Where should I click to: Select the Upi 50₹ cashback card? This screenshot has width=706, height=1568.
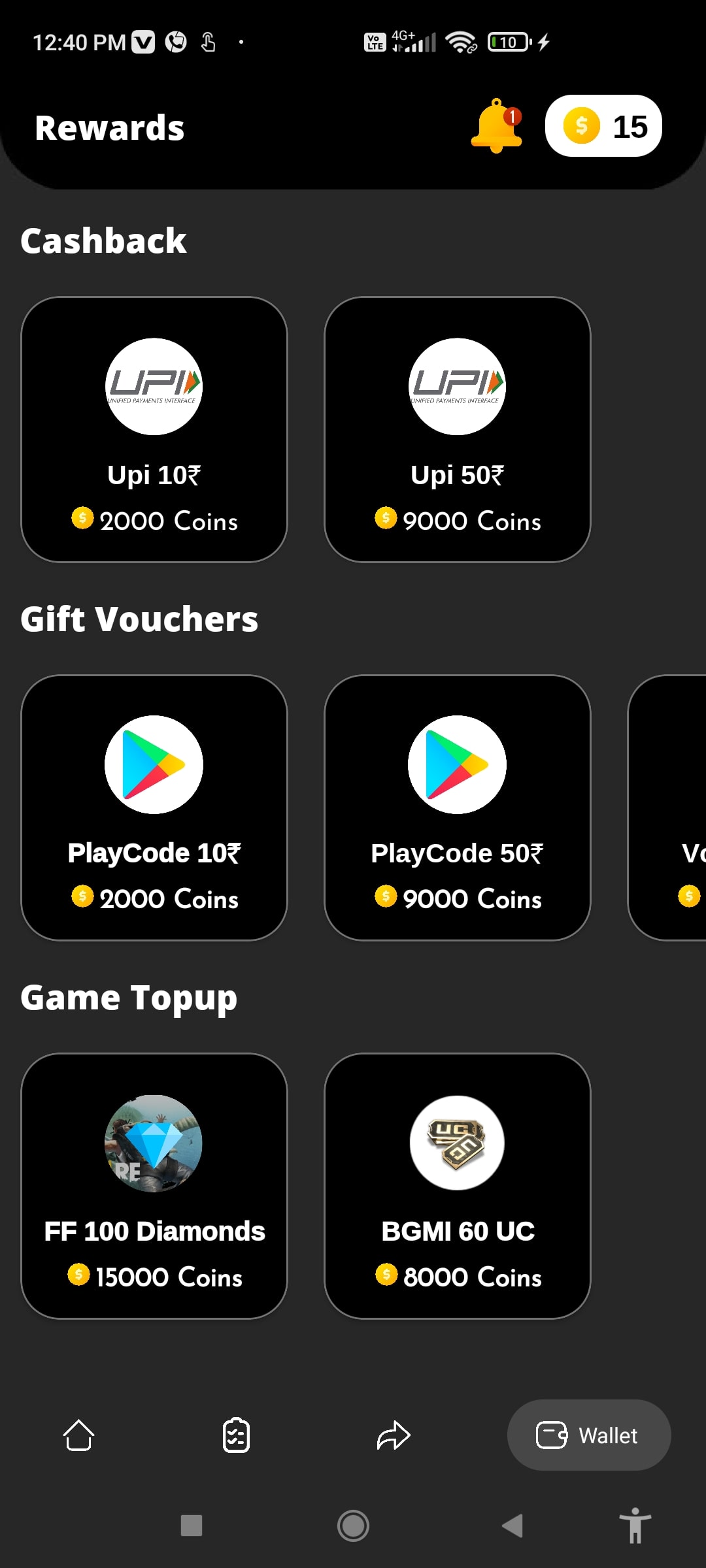[x=458, y=429]
